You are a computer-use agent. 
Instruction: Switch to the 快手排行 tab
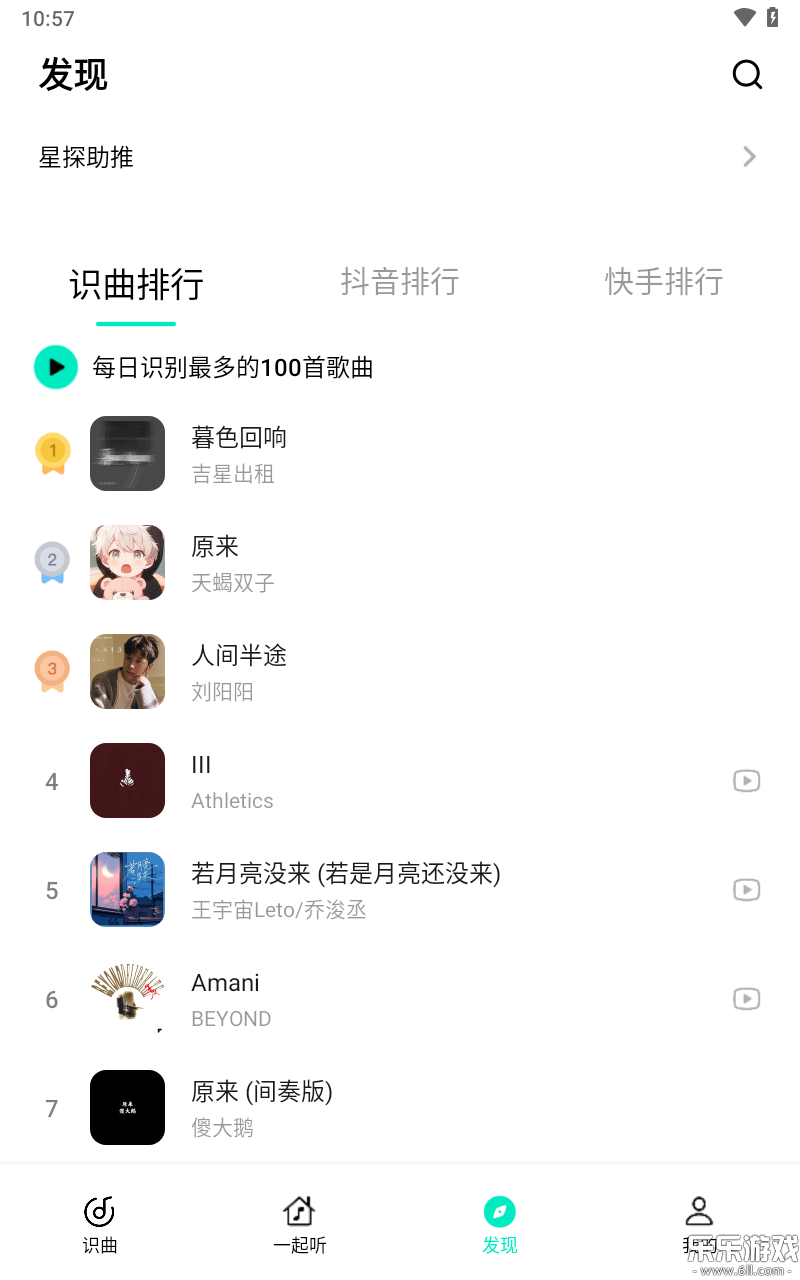[x=664, y=282]
